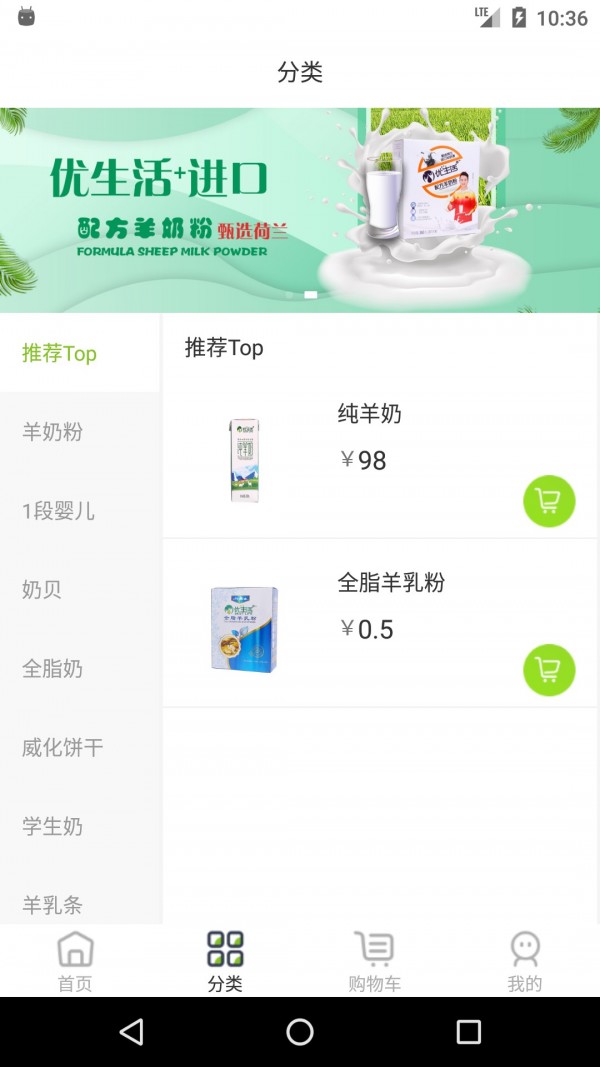The height and width of the screenshot is (1067, 600).
Task: Open the 纯羊奶 product
Action: (x=369, y=414)
